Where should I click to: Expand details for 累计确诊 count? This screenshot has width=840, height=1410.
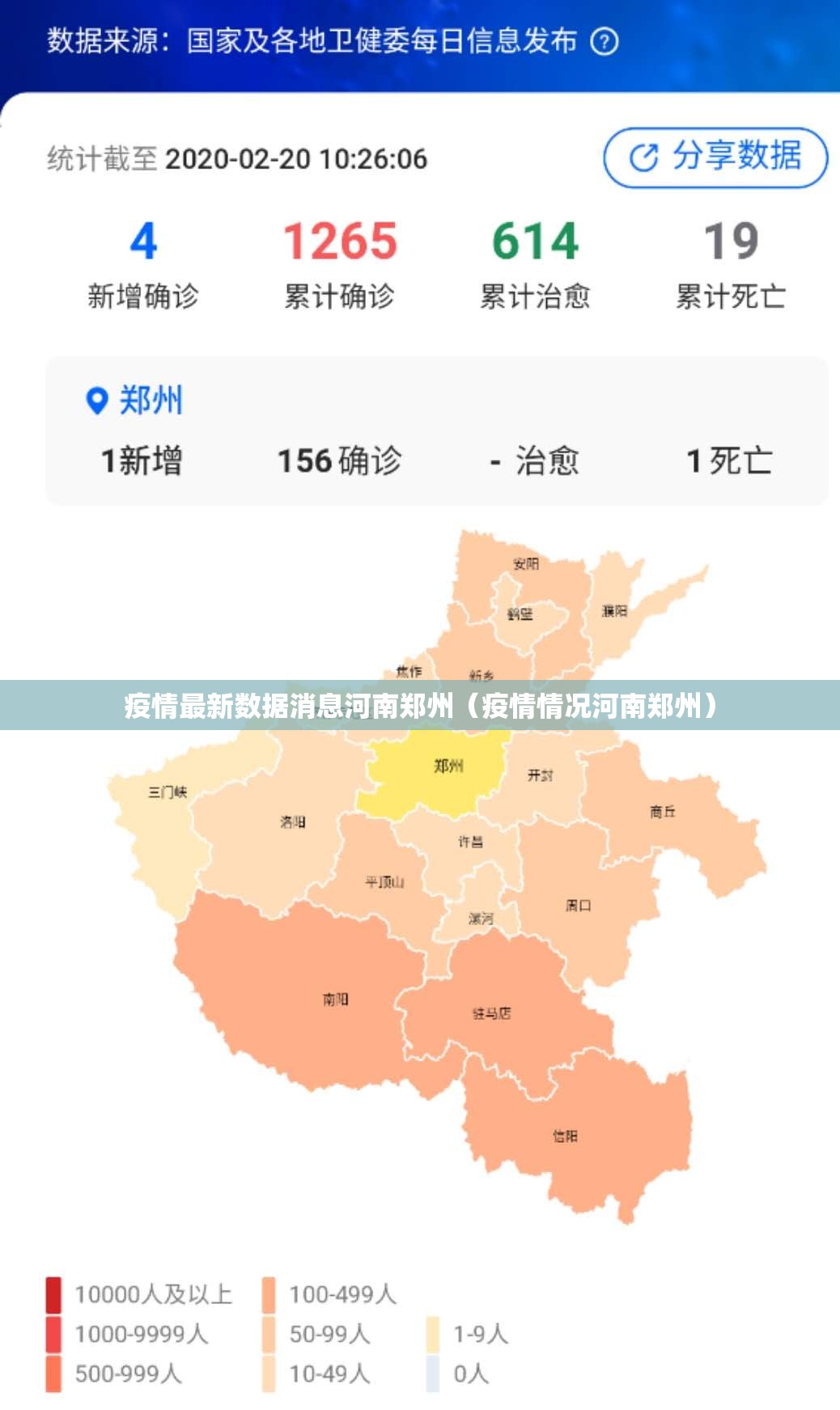[340, 267]
